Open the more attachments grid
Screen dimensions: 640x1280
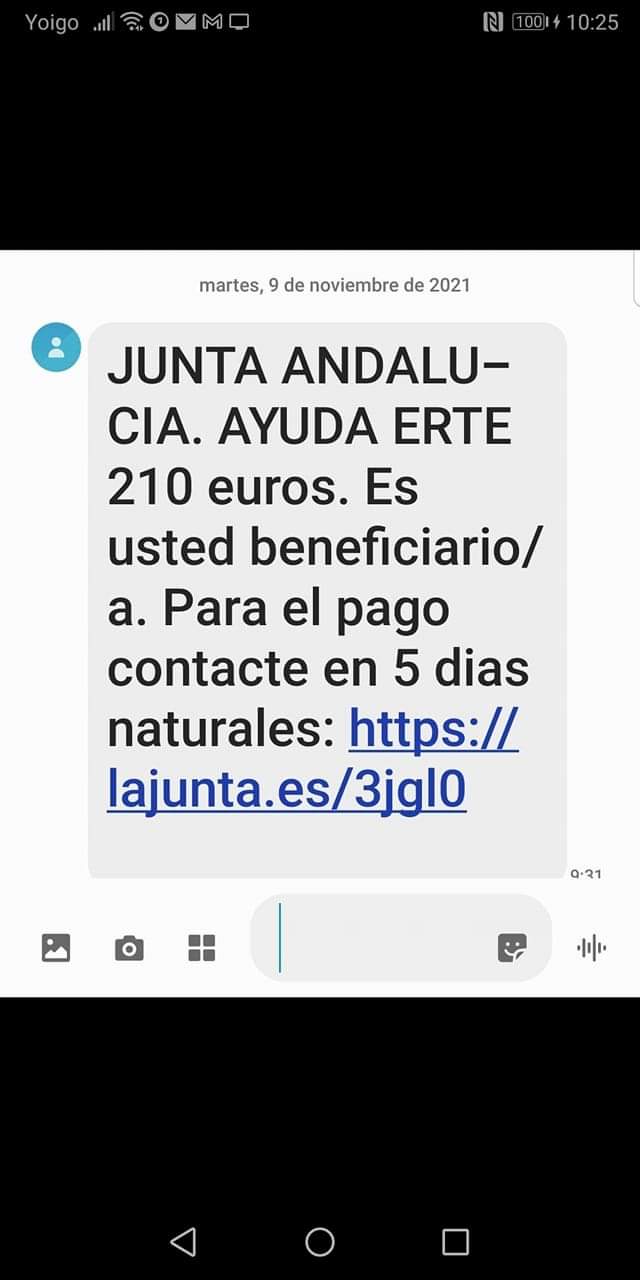202,947
